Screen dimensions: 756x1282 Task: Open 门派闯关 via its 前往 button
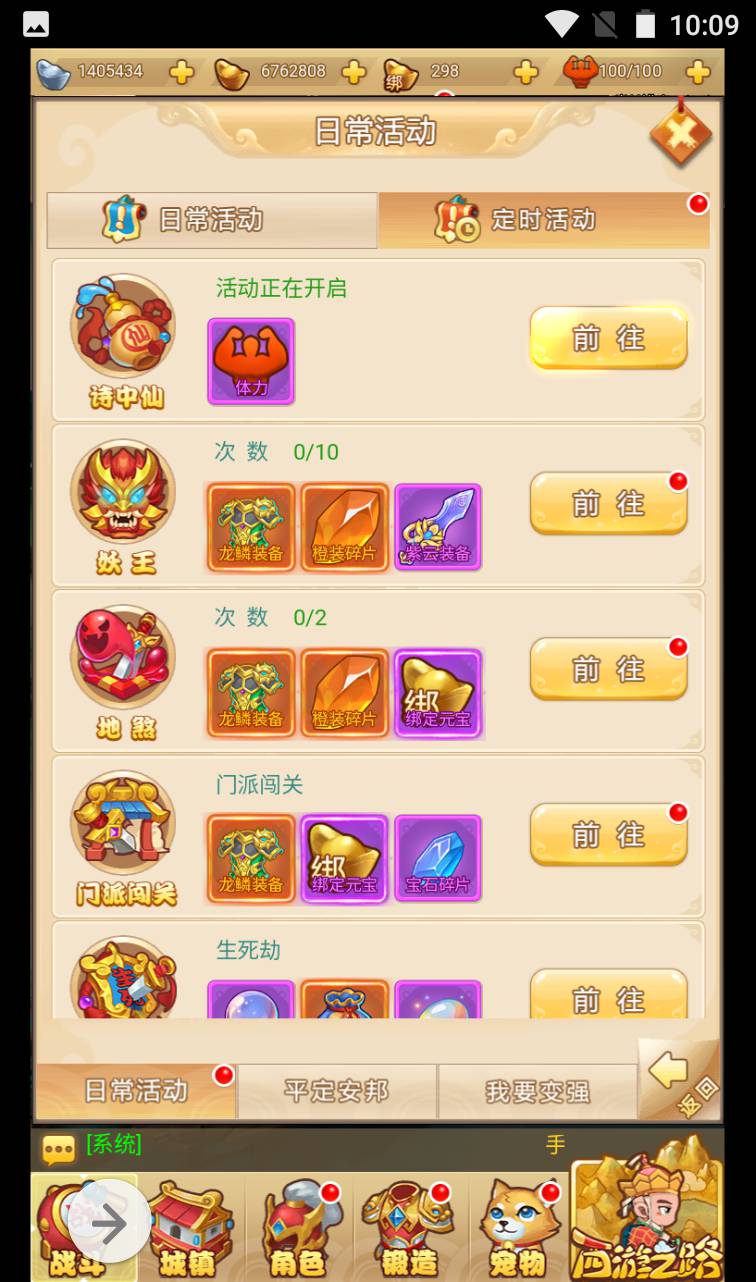pyautogui.click(x=608, y=834)
